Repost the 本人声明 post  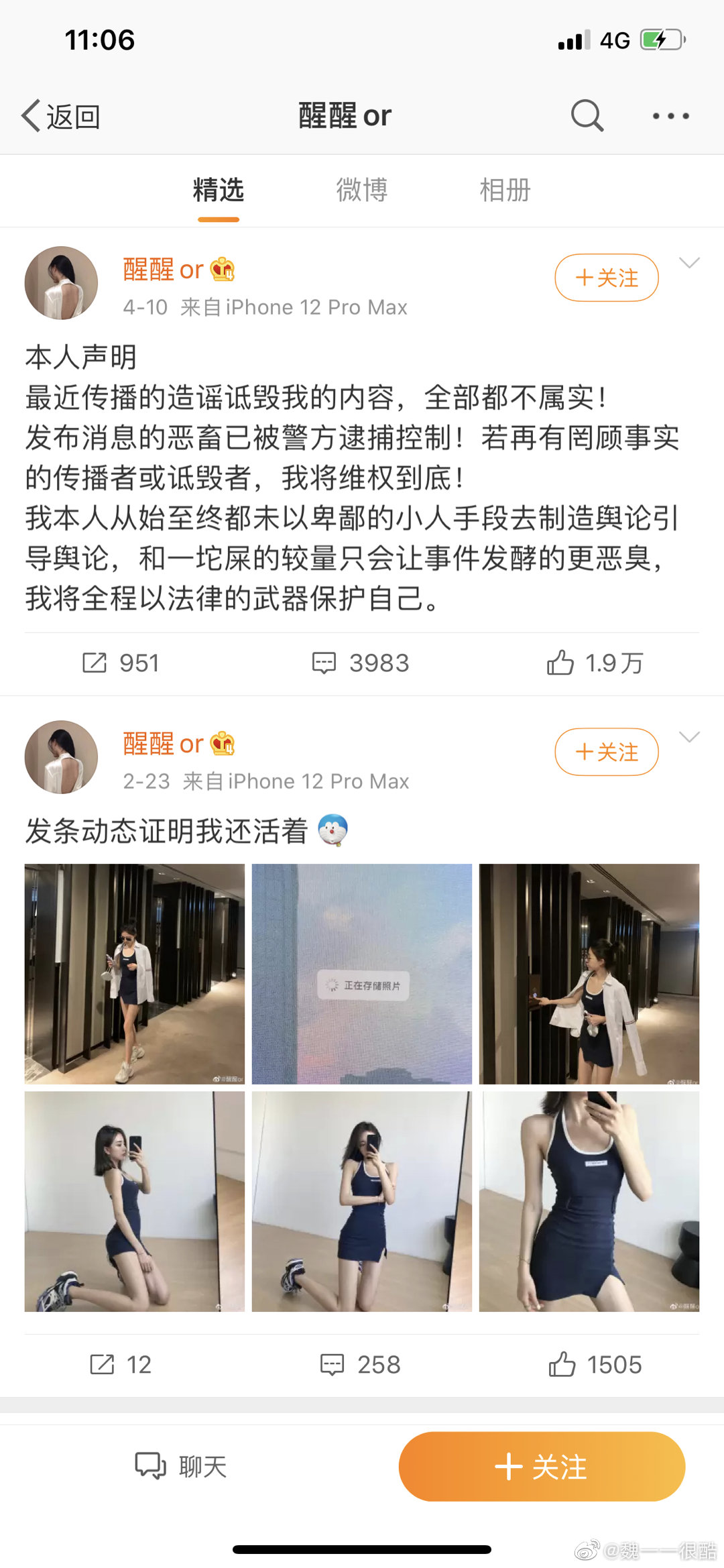click(121, 663)
